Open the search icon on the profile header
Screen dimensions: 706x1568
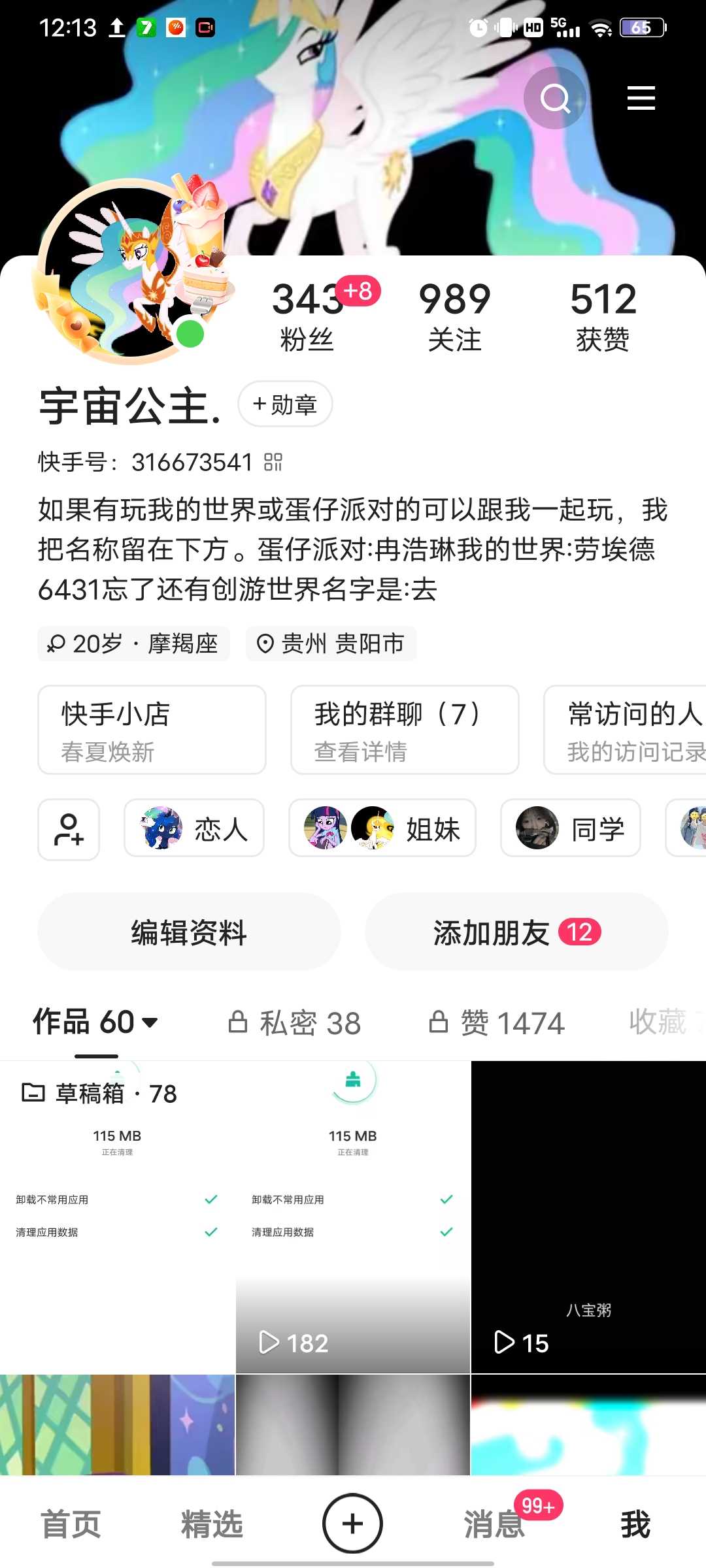coord(554,99)
